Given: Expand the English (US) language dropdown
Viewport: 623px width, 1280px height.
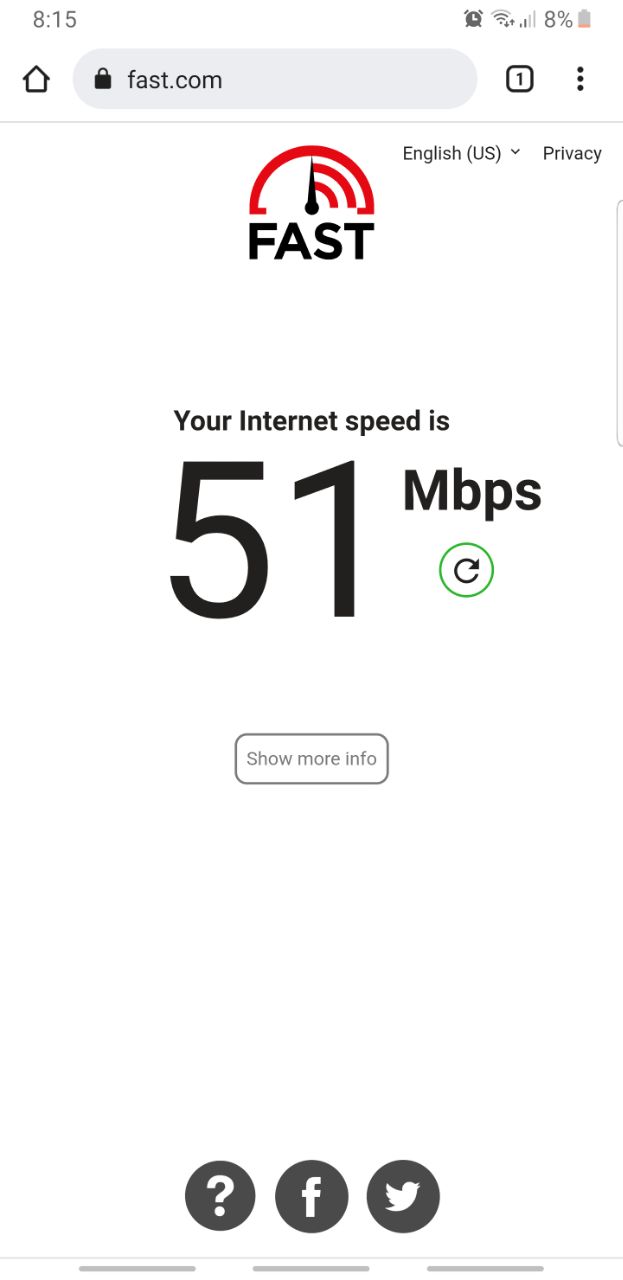Looking at the screenshot, I should pyautogui.click(x=461, y=153).
